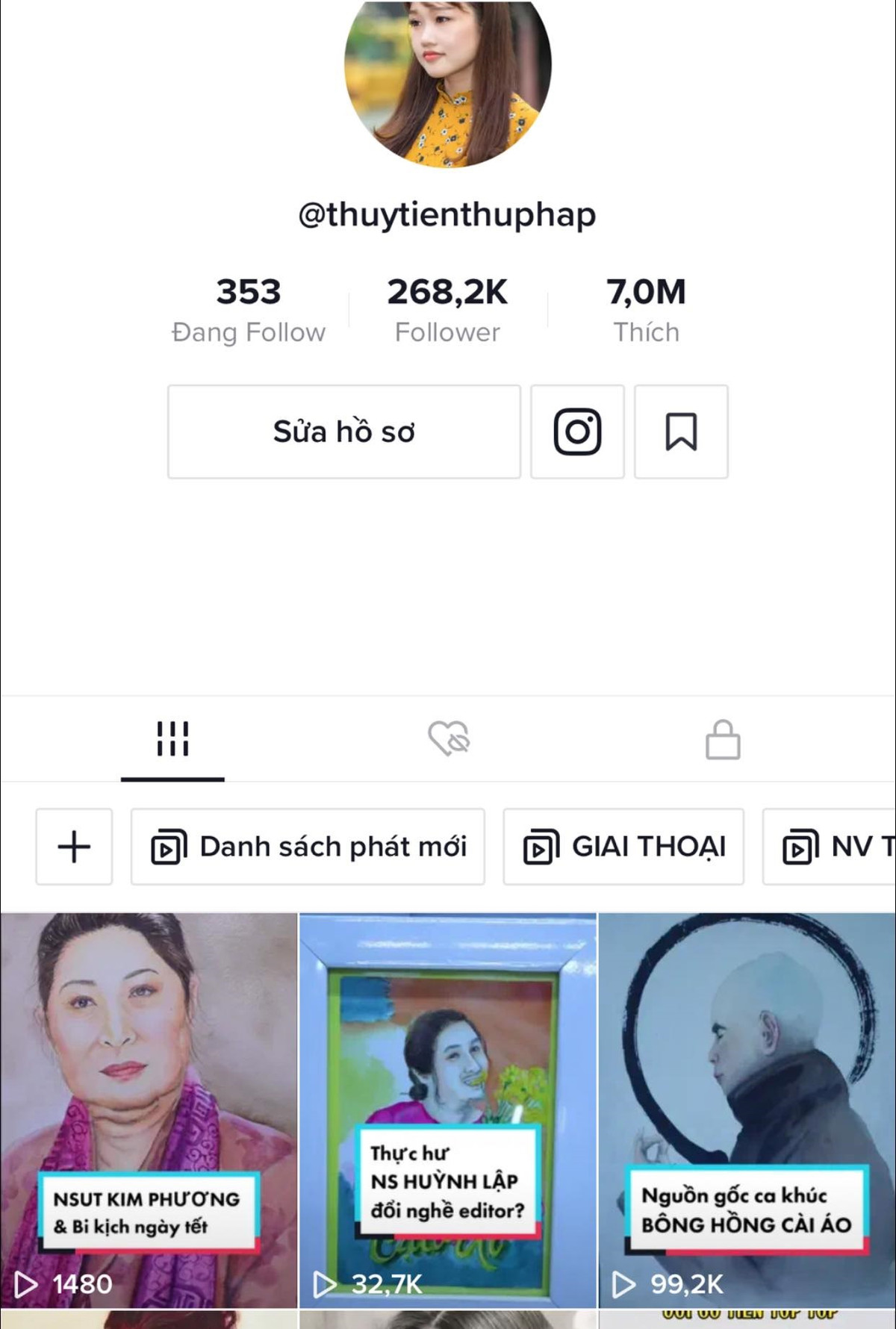This screenshot has width=896, height=1329.
Task: Select the video grid tab icon
Action: (x=174, y=739)
